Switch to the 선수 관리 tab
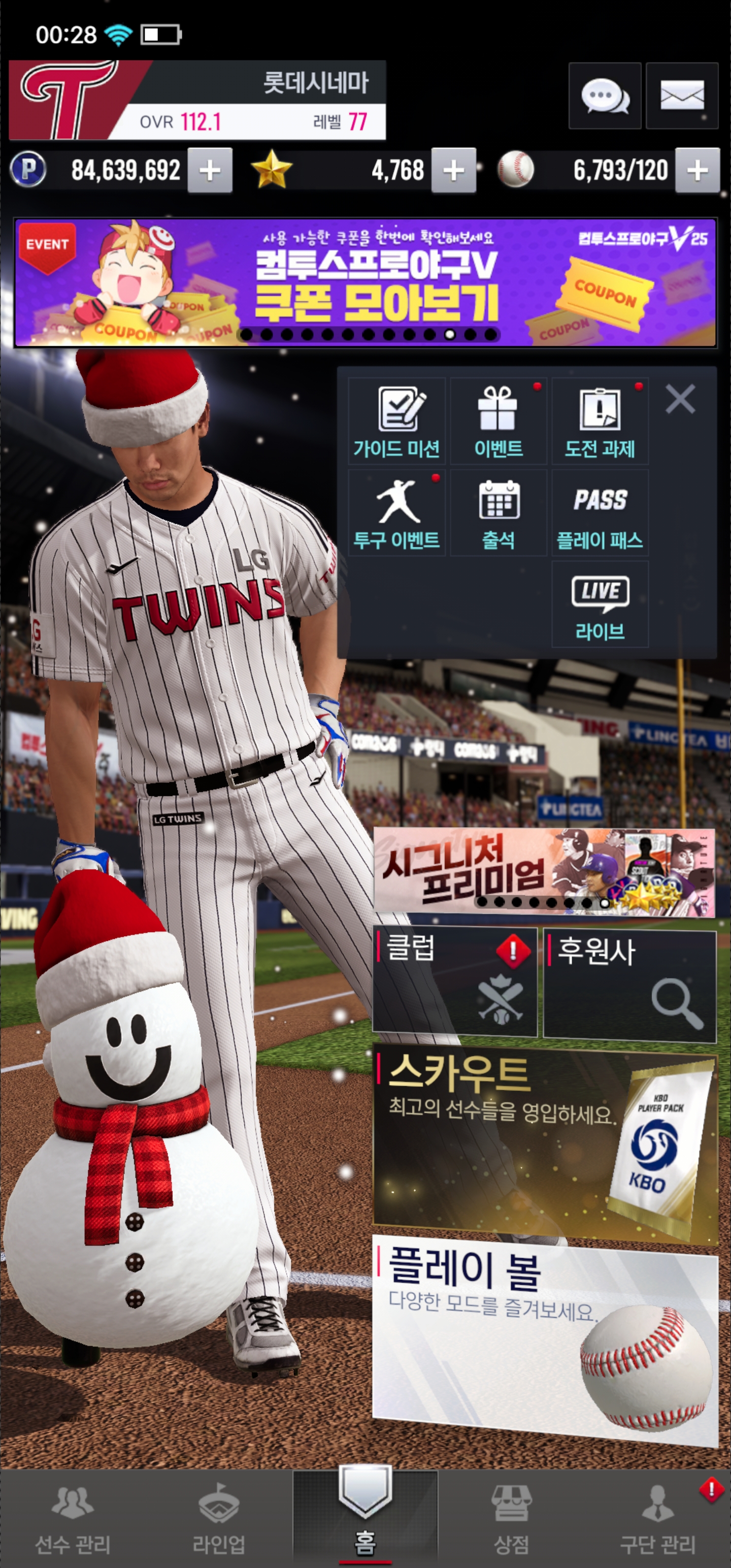 (73, 1518)
